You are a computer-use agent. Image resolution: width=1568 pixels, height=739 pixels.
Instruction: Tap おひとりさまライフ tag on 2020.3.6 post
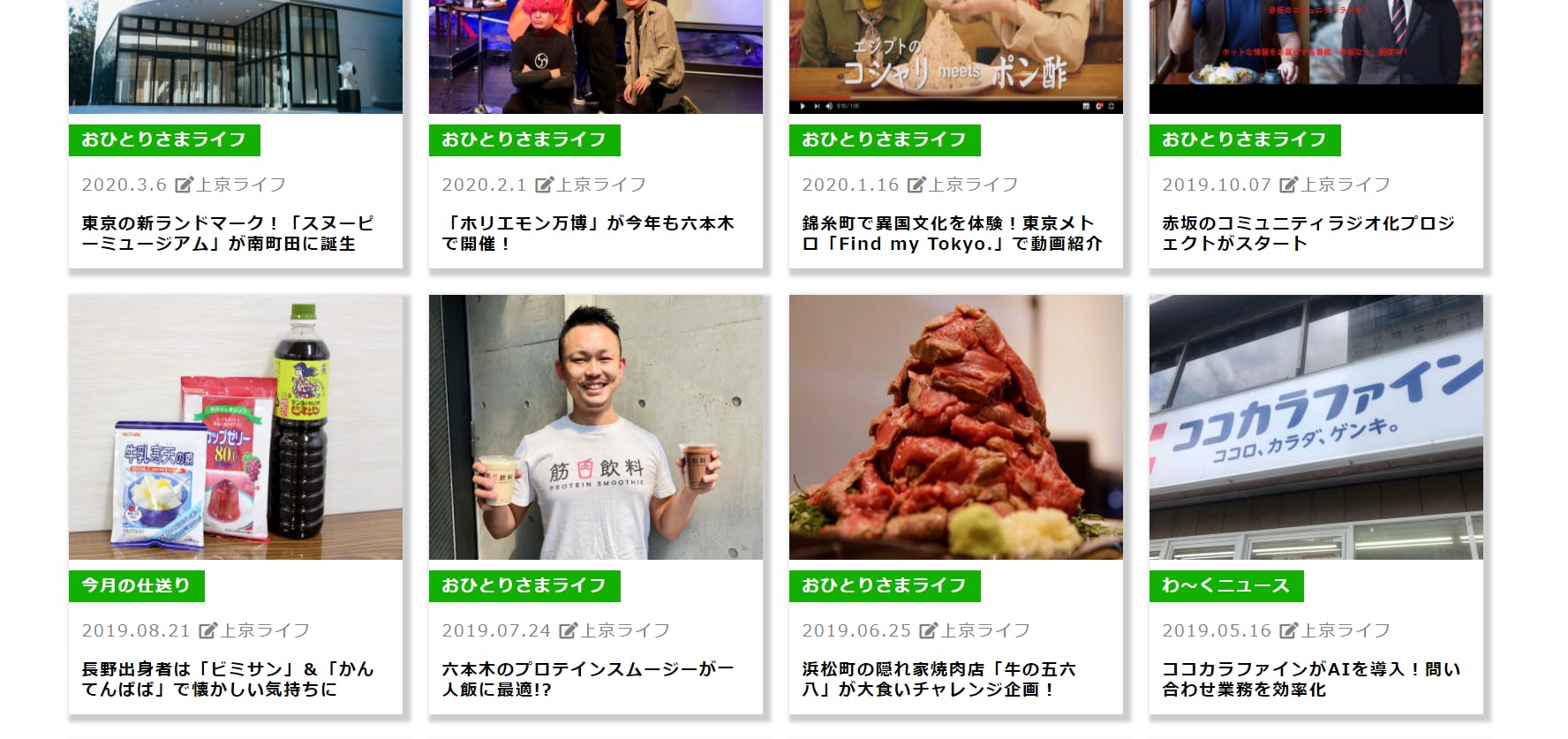coord(164,140)
